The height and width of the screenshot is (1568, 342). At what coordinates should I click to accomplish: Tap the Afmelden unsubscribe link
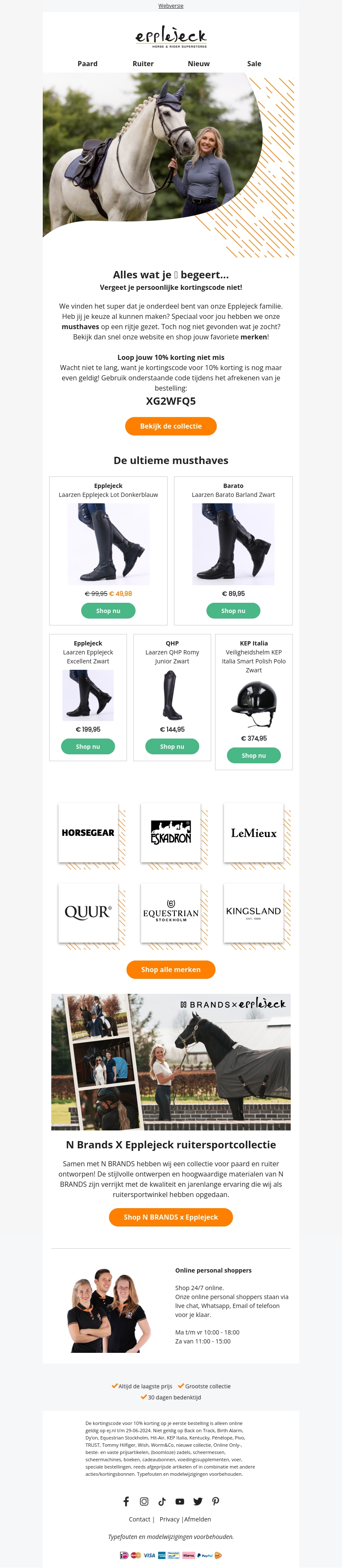(198, 1519)
